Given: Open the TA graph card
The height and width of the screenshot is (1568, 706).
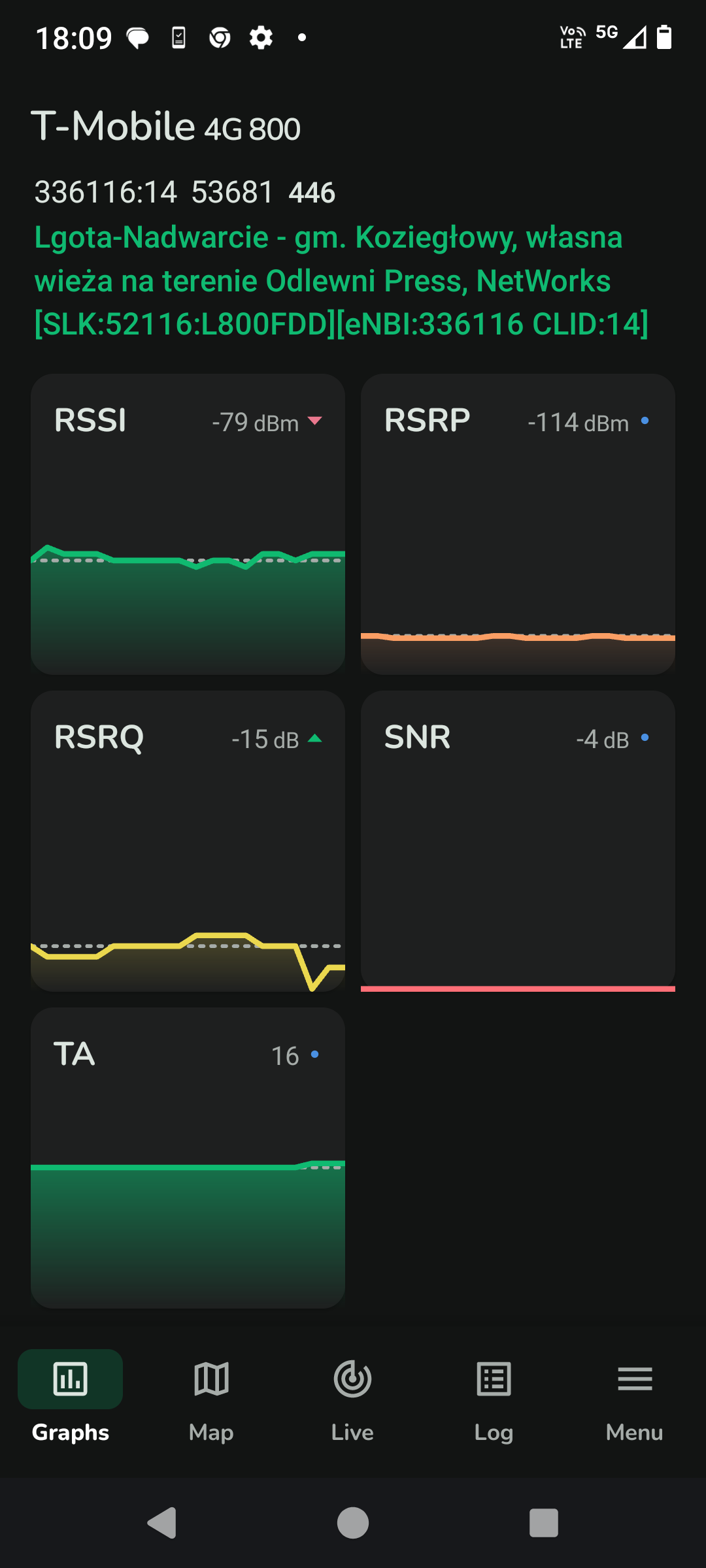Looking at the screenshot, I should pyautogui.click(x=188, y=1158).
